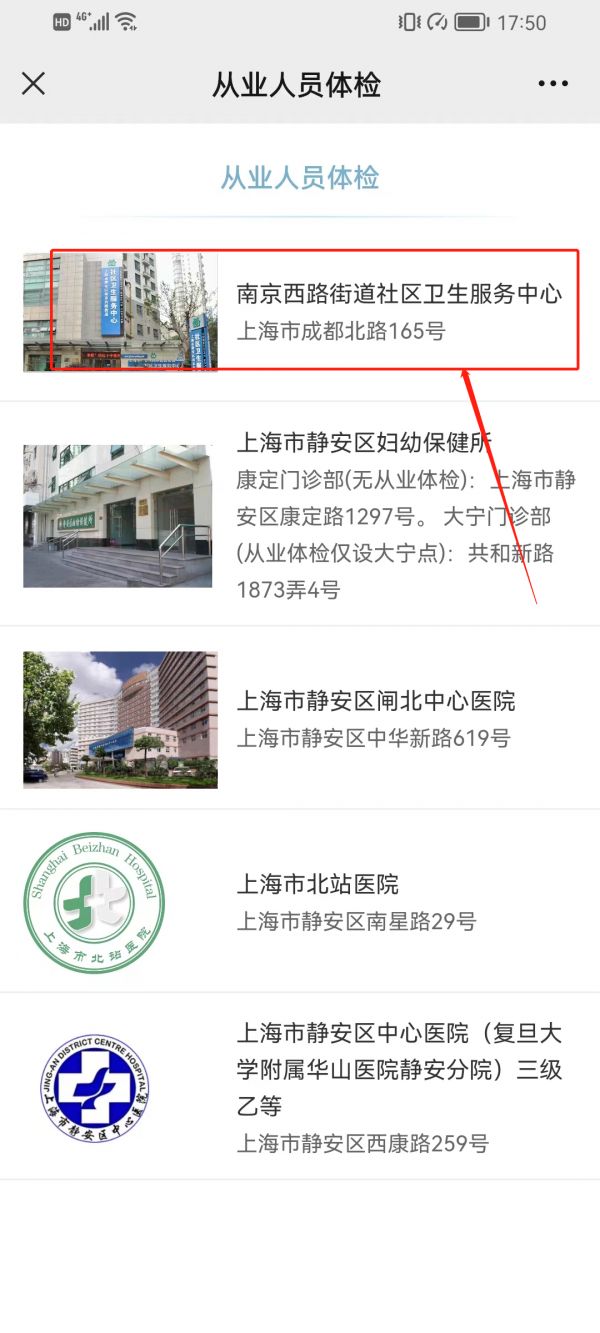600x1333 pixels.
Task: Open 南京西路街道社区卫生服务中心 entry
Action: 398,294
